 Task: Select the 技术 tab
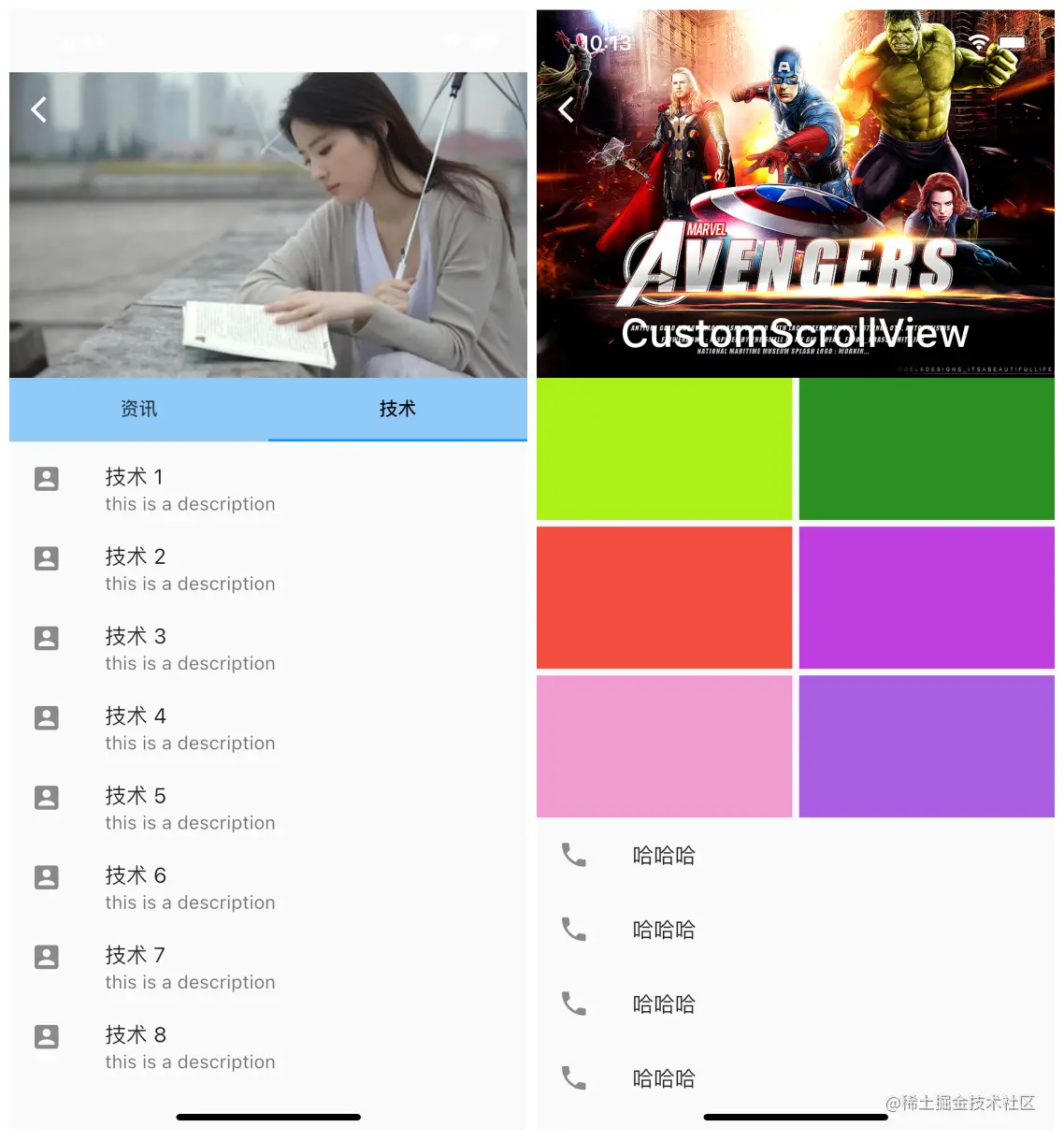[397, 409]
